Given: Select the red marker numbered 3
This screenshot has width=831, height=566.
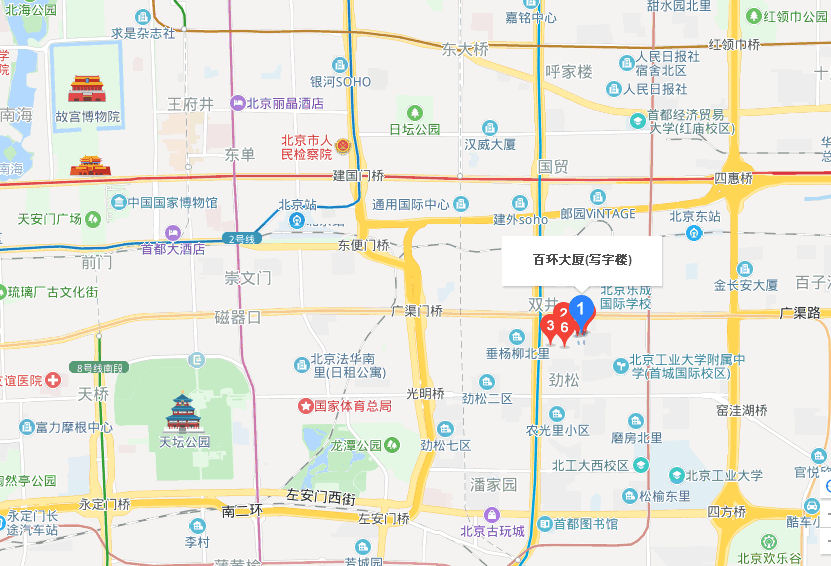Looking at the screenshot, I should [549, 325].
